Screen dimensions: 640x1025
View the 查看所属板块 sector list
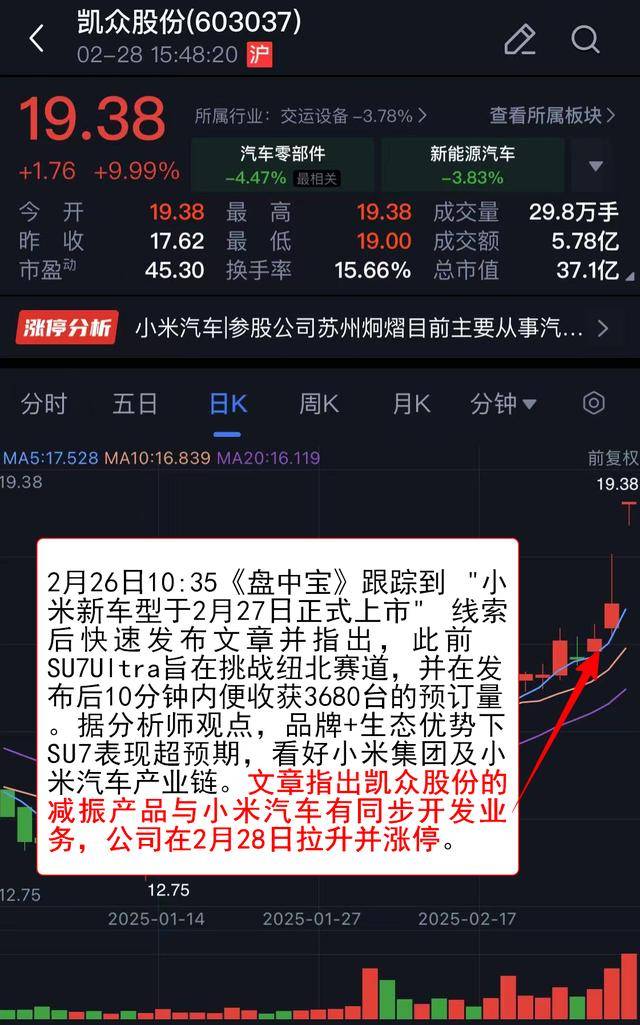552,116
